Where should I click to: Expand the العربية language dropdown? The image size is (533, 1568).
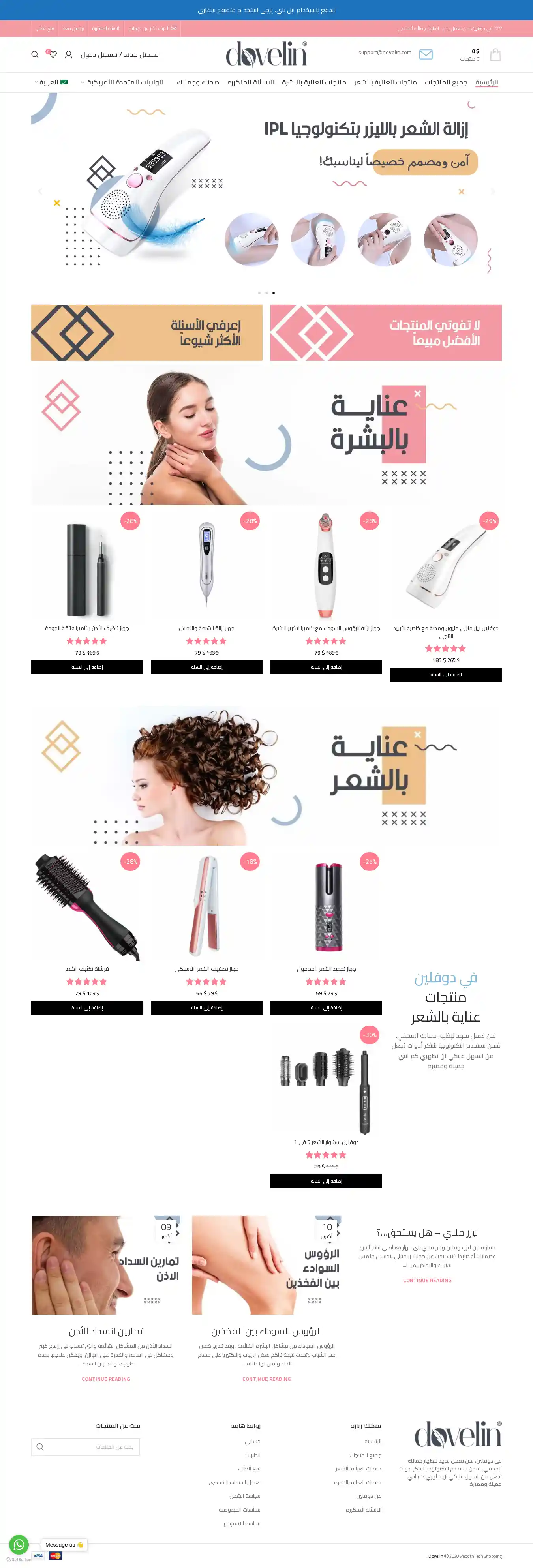tap(52, 82)
